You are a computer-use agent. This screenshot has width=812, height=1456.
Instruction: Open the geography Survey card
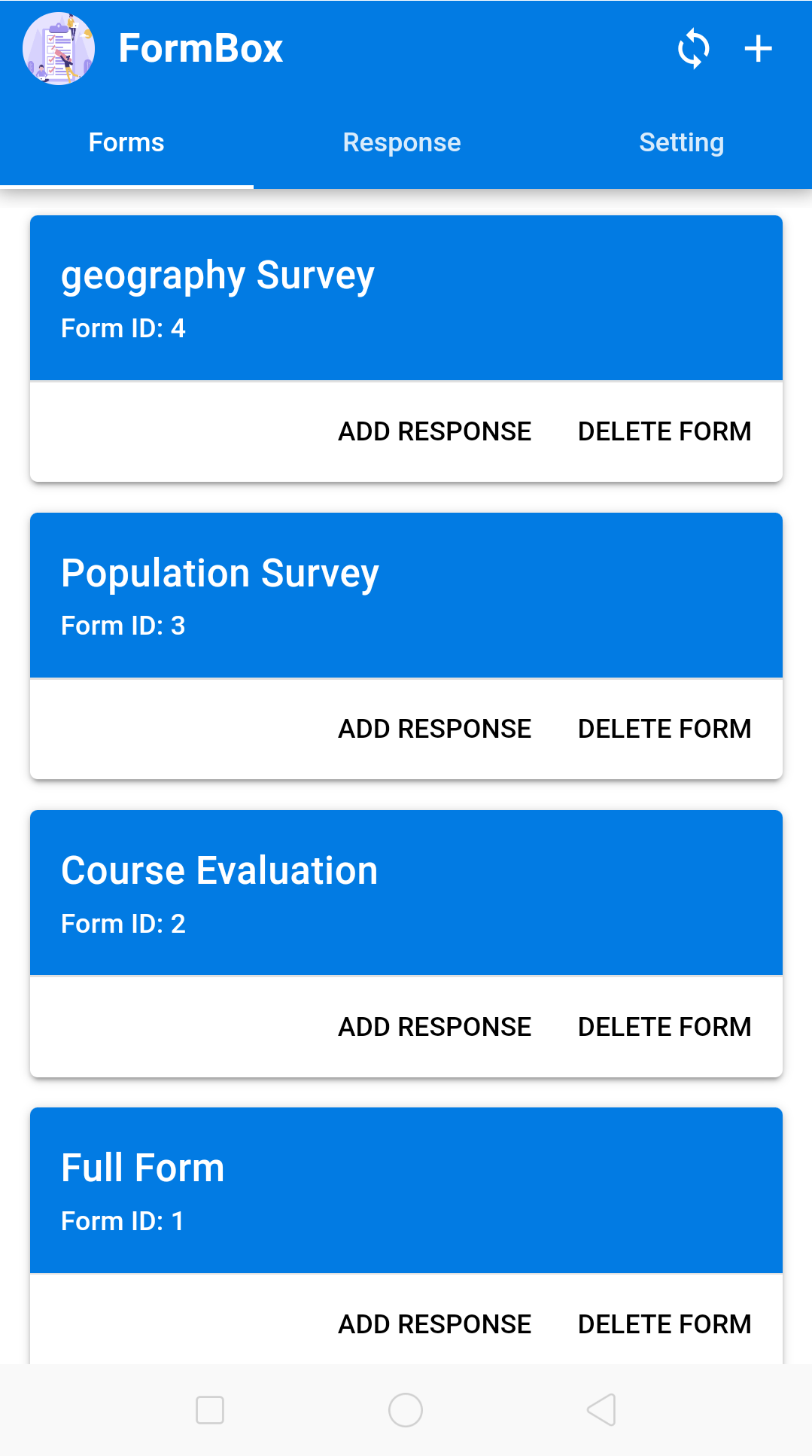(x=406, y=297)
